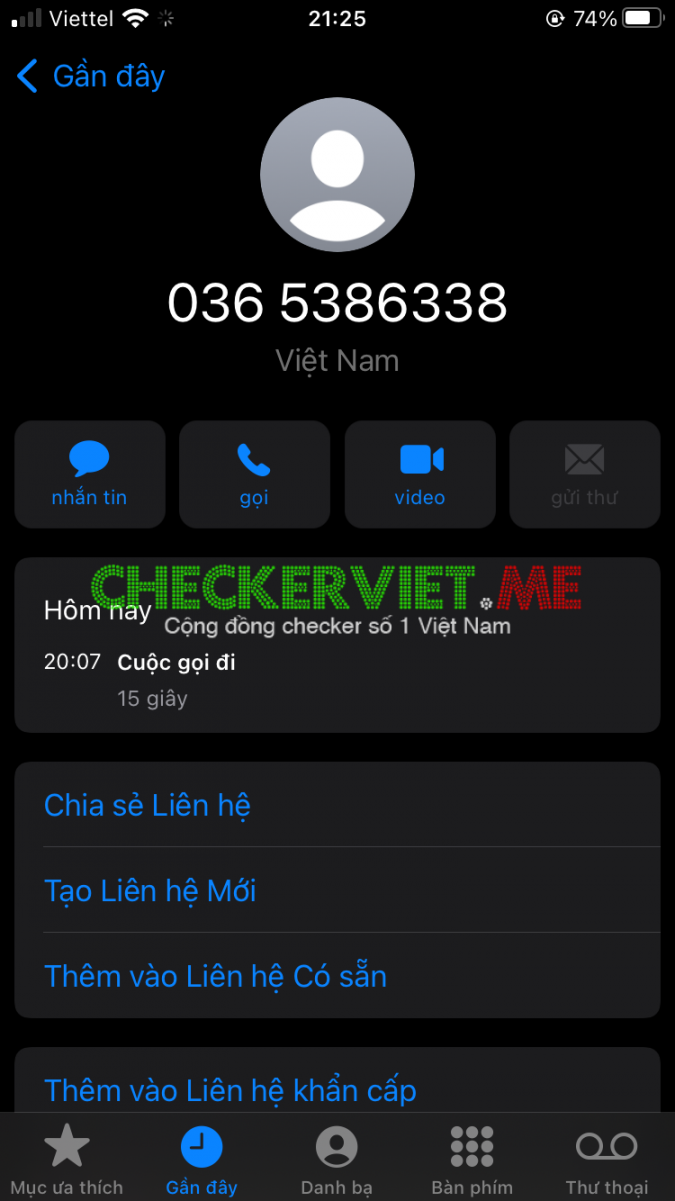This screenshot has width=675, height=1201.
Task: Call the number with gọi button
Action: click(x=254, y=474)
